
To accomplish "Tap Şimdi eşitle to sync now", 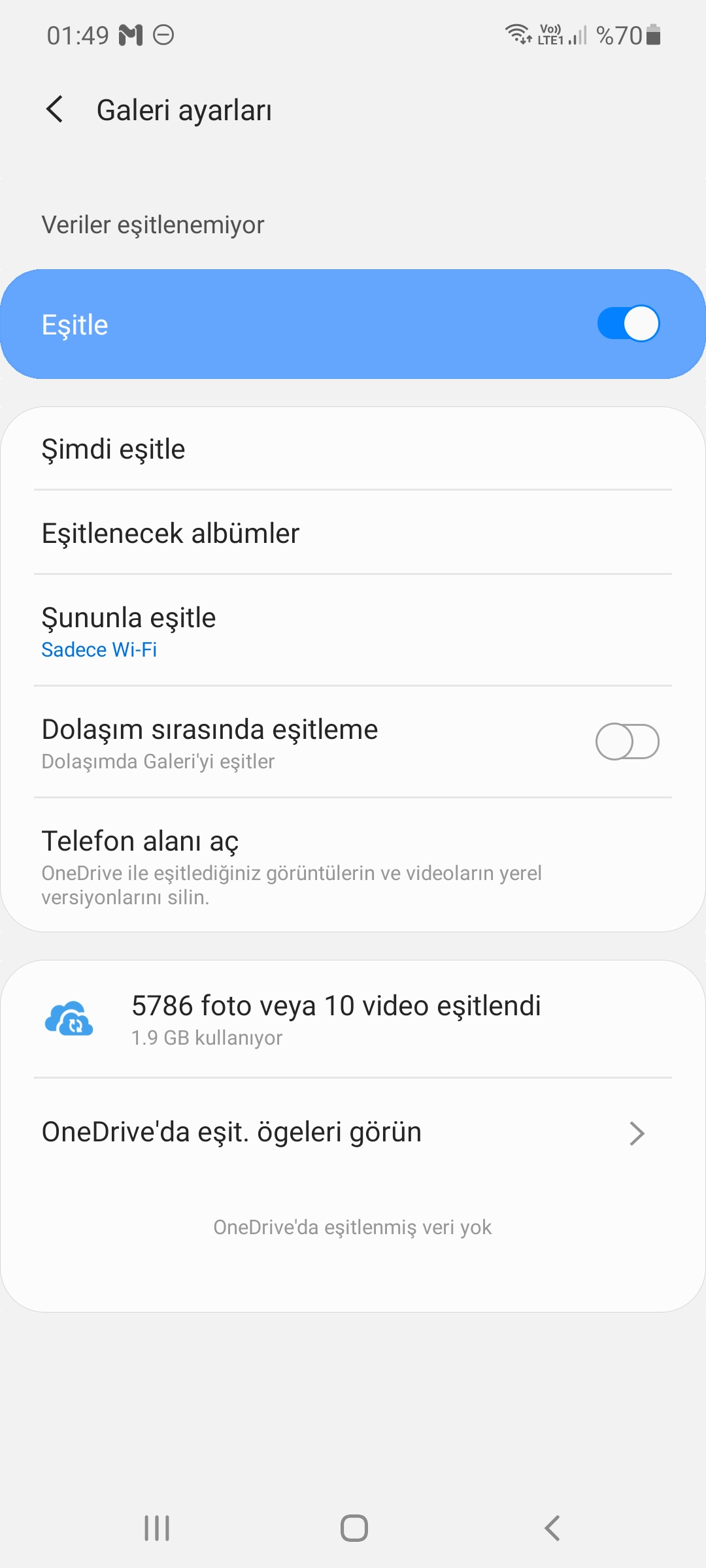I will (x=353, y=449).
